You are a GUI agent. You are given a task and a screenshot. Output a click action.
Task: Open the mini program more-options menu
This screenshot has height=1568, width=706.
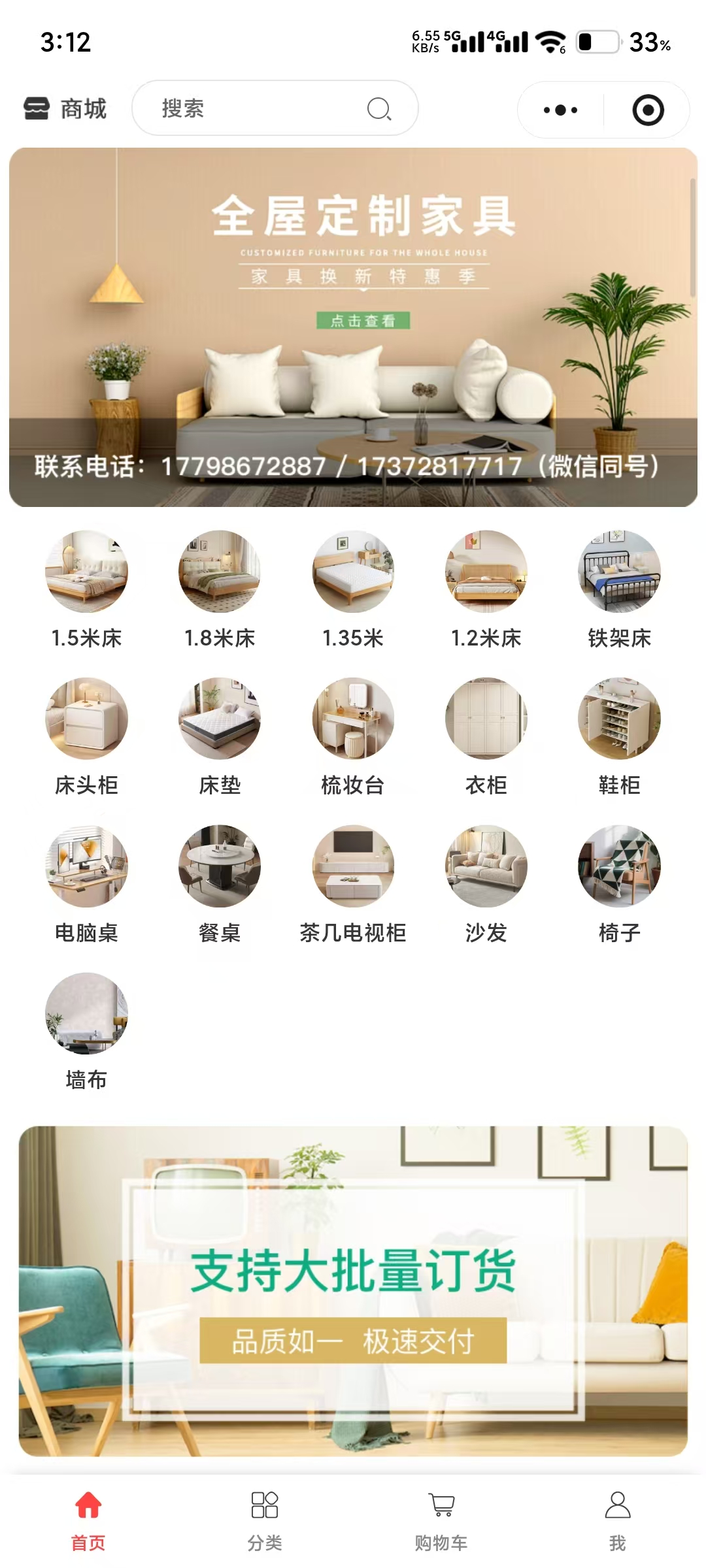pyautogui.click(x=560, y=110)
